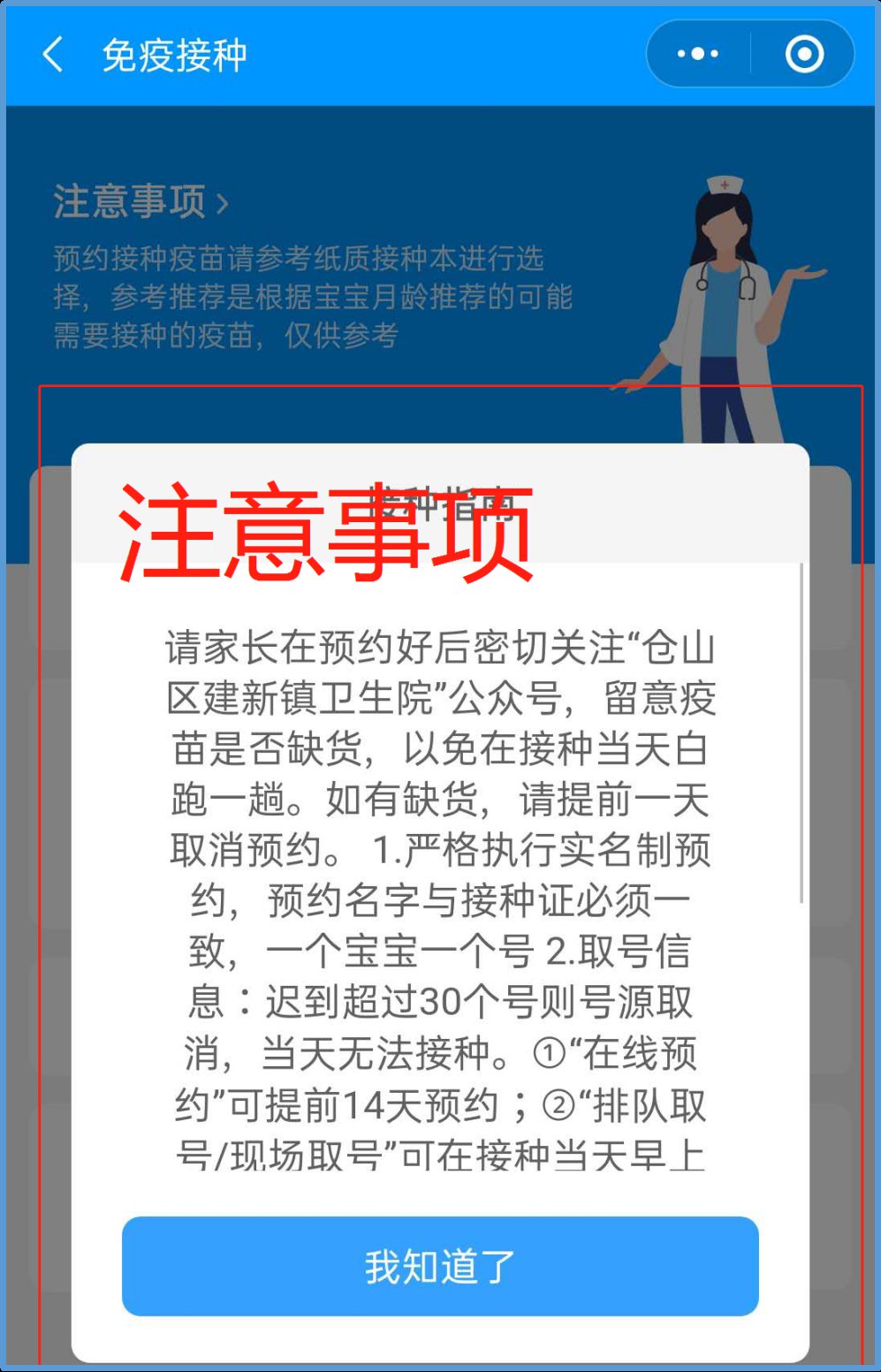
Task: Open the mini program more options menu
Action: (x=698, y=55)
